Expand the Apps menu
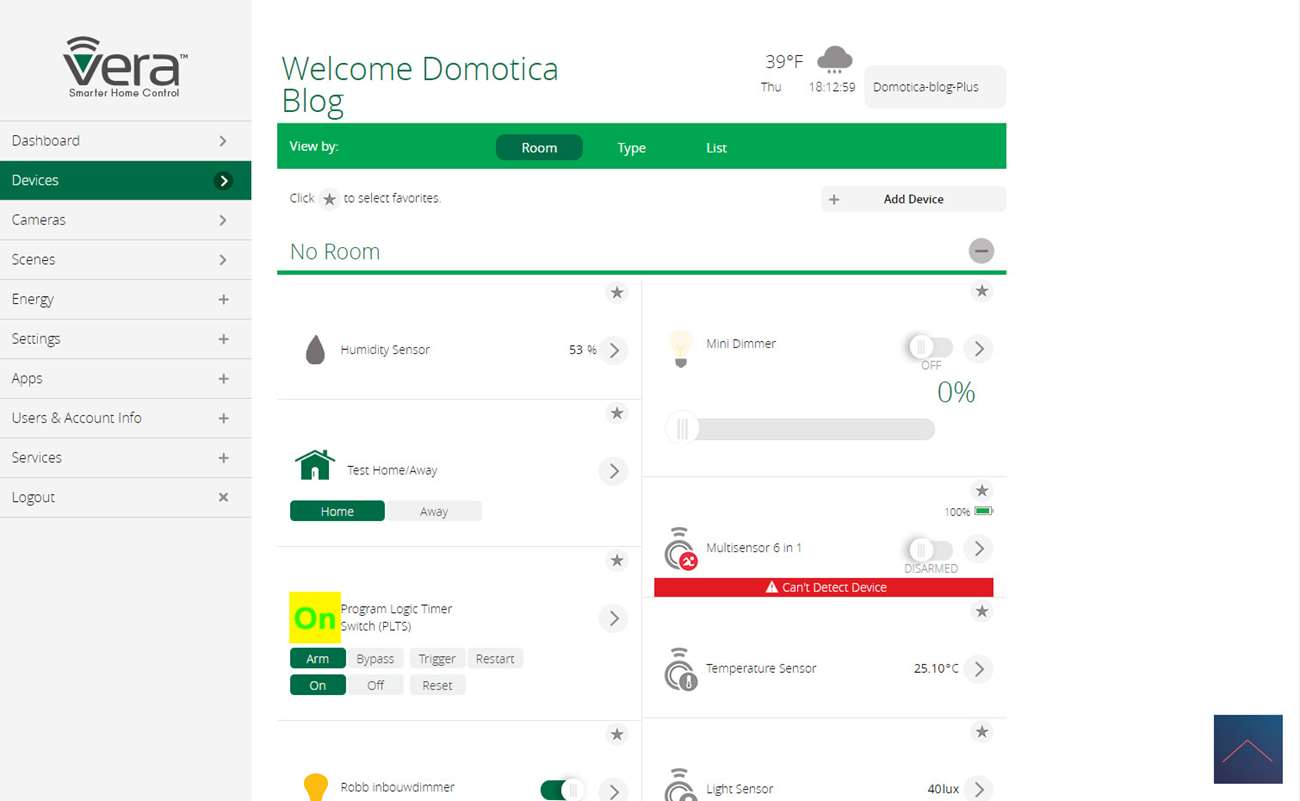The image size is (1300, 801). [125, 378]
